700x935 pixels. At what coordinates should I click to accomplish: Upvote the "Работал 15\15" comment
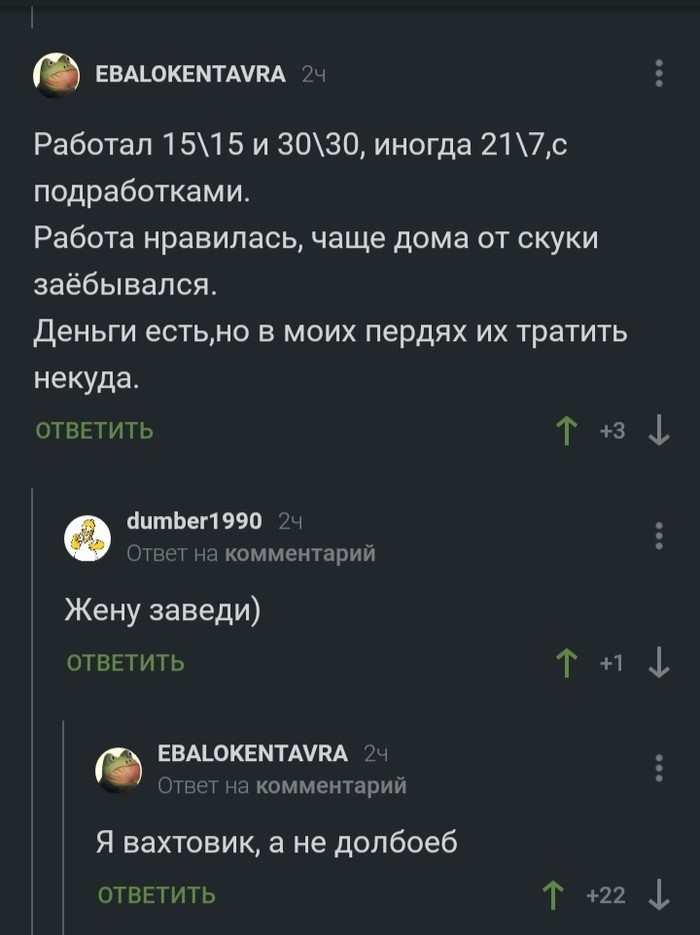[567, 431]
